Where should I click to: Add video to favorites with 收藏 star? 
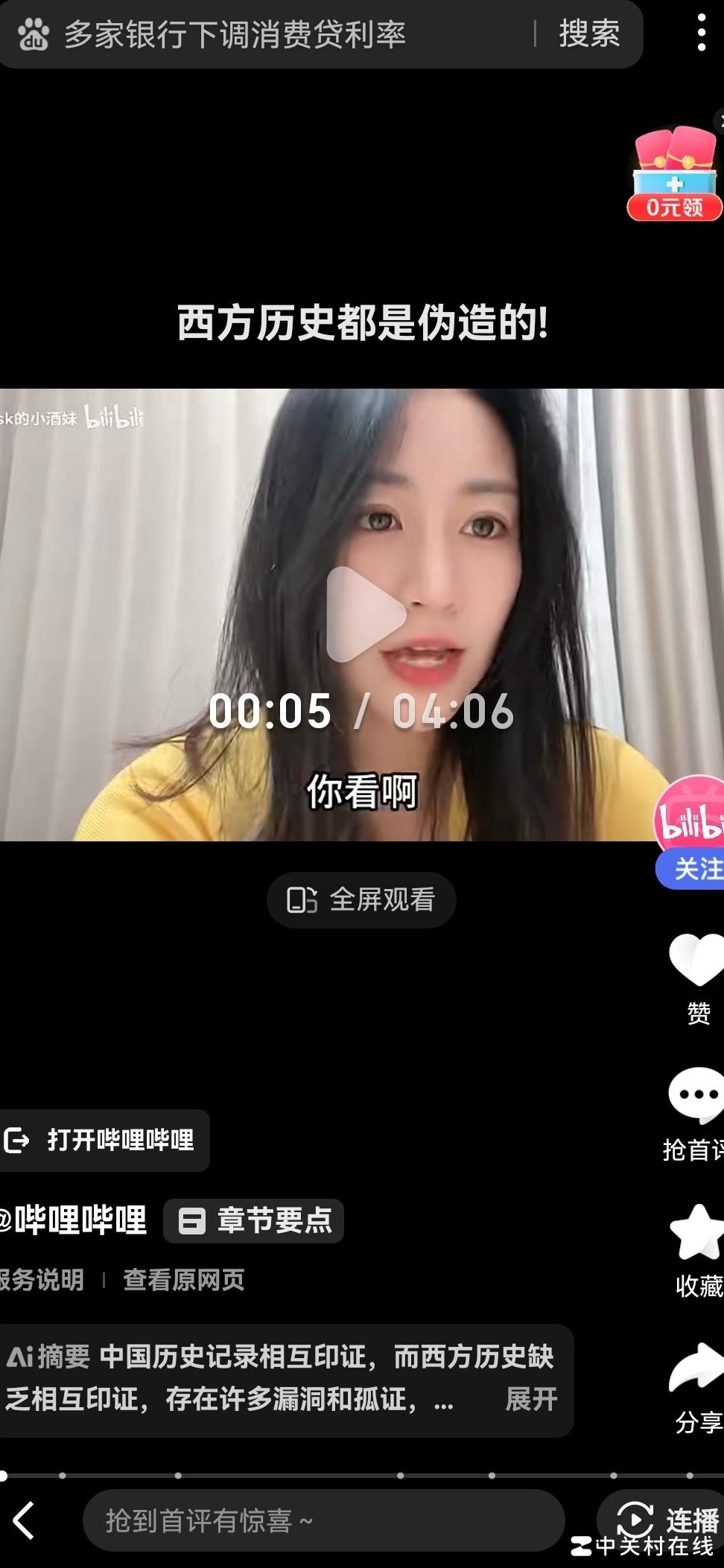[698, 1232]
